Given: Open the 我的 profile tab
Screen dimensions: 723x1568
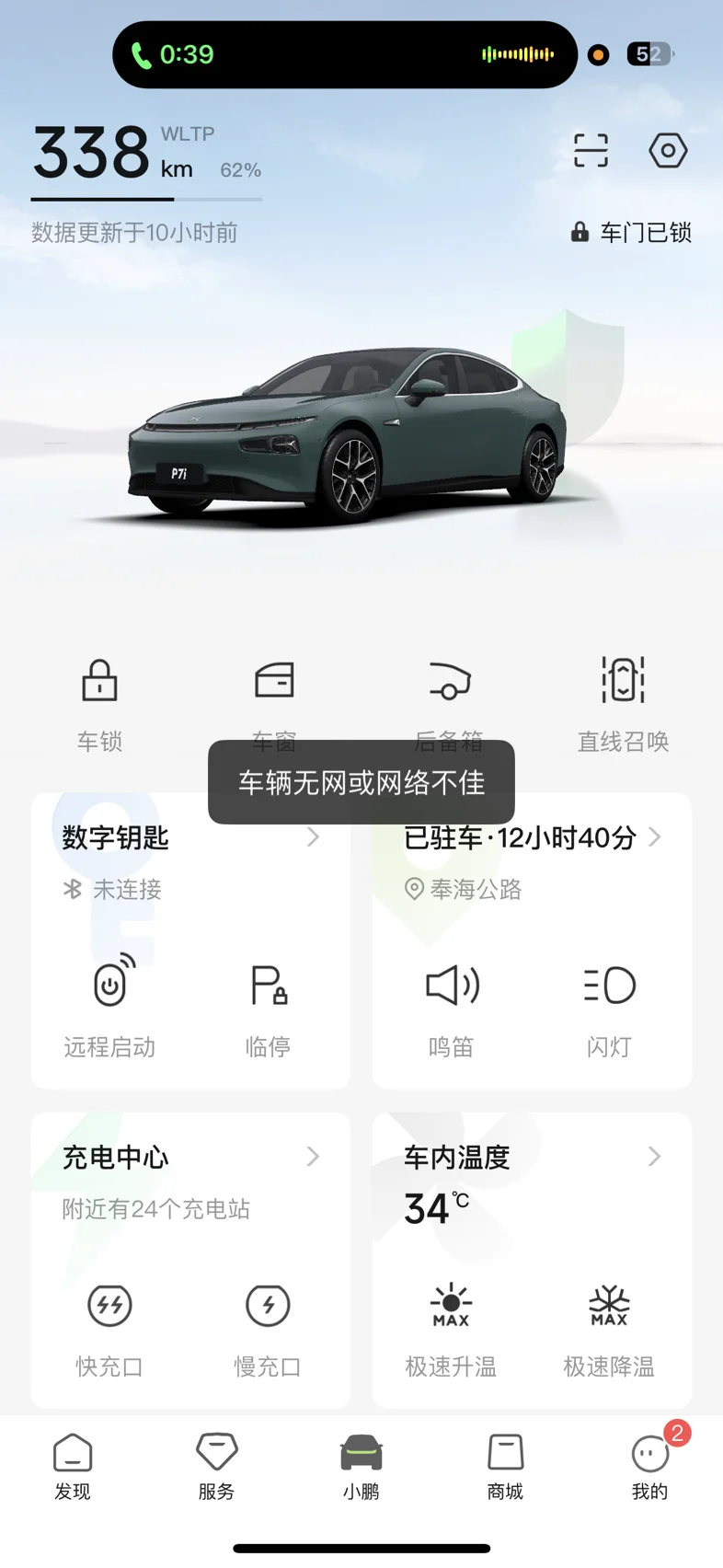Looking at the screenshot, I should click(x=650, y=1467).
